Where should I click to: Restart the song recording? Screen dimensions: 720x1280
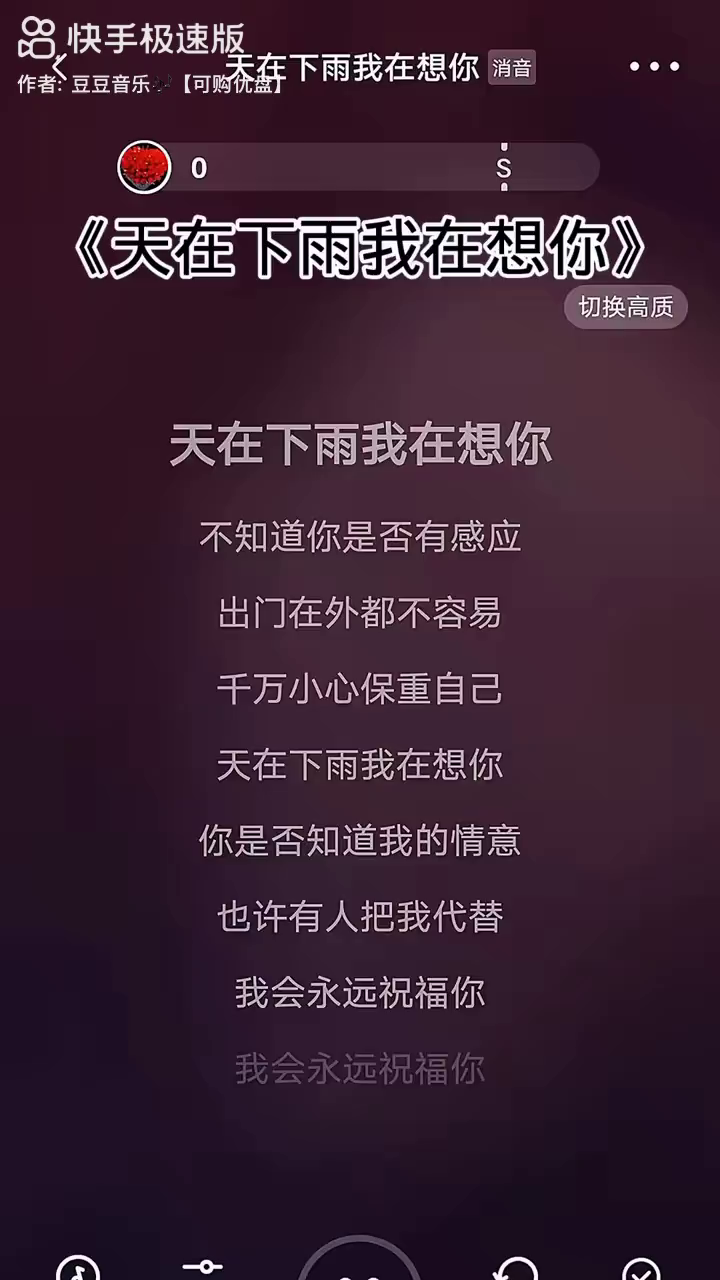(516, 1268)
